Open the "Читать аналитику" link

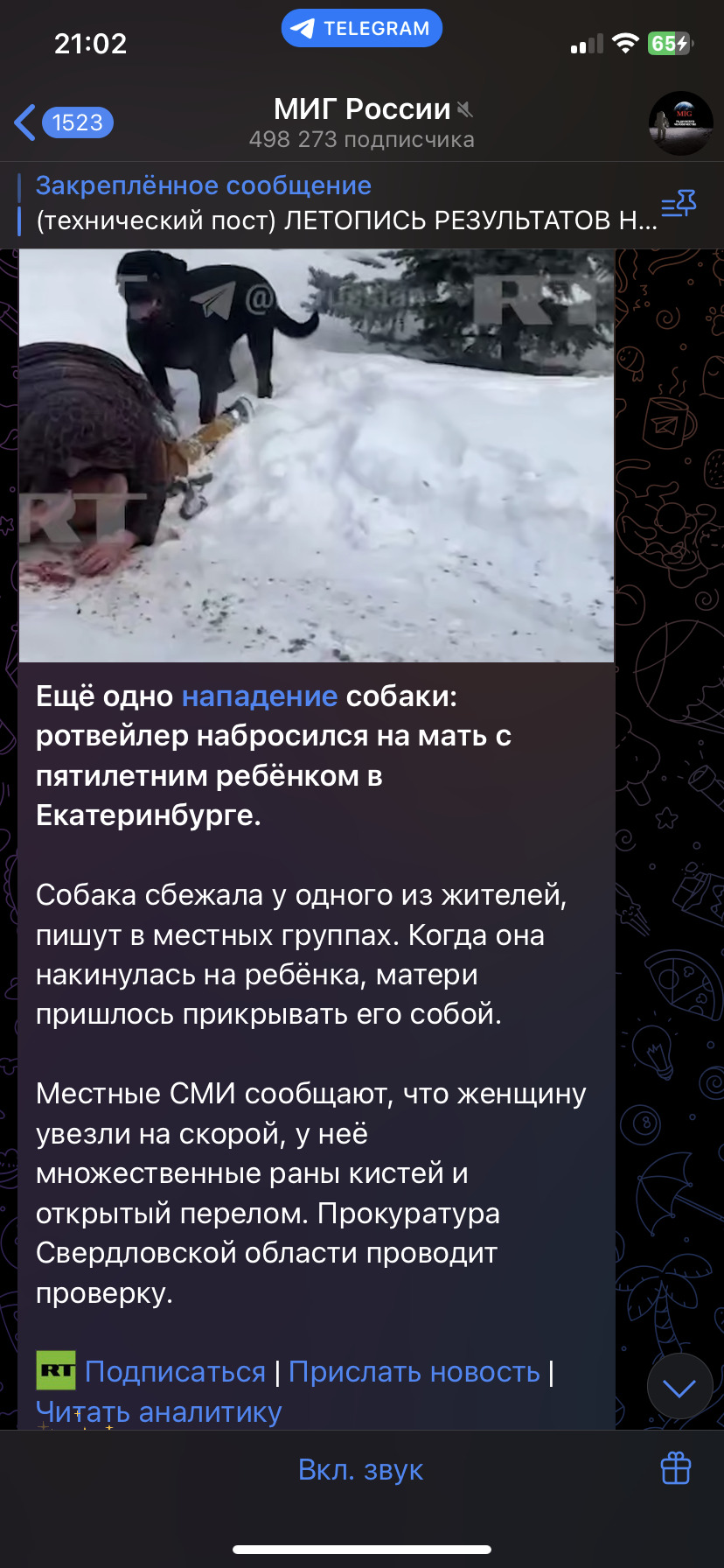159,1411
